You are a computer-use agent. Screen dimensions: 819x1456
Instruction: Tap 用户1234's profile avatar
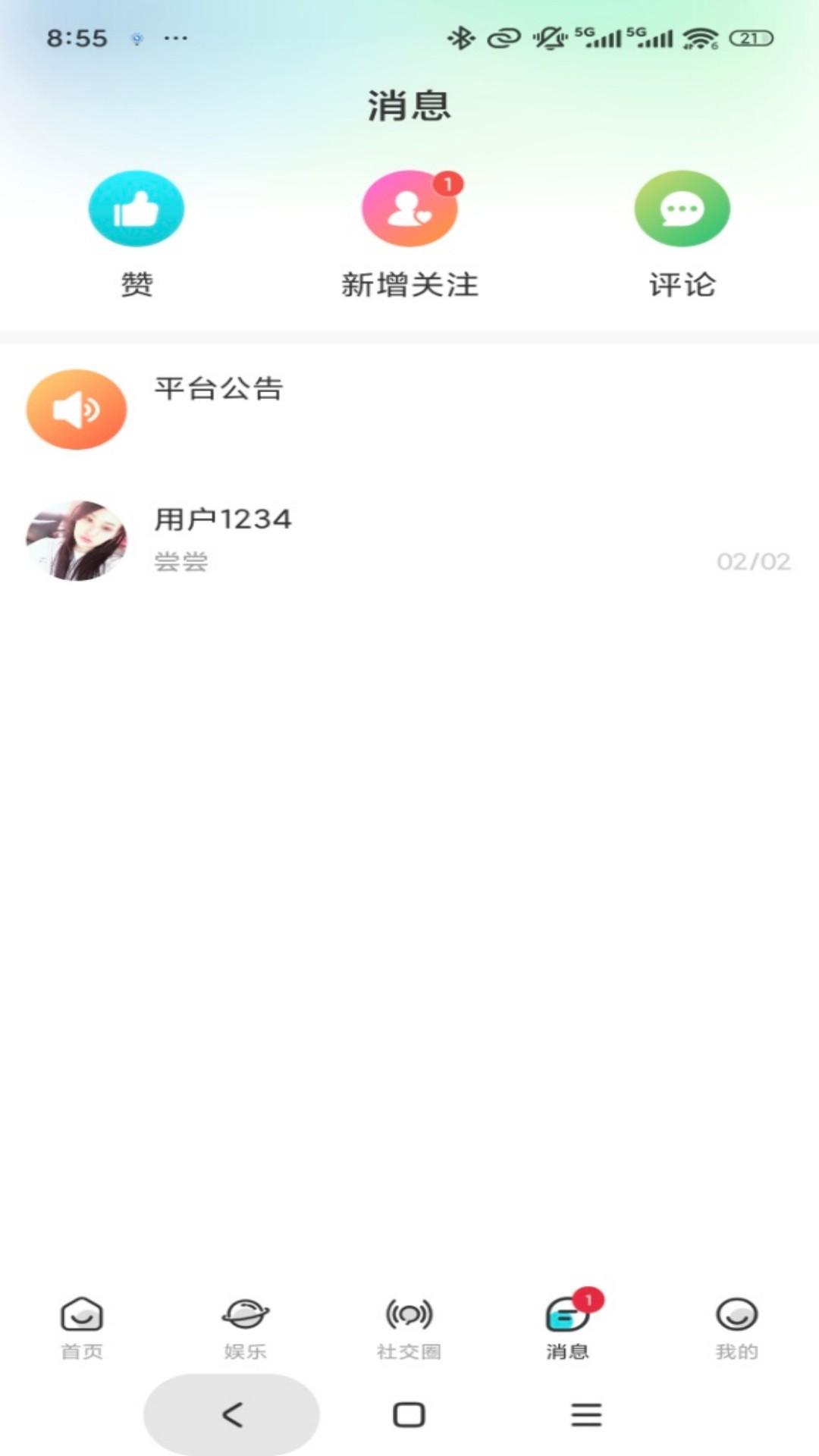coord(76,540)
